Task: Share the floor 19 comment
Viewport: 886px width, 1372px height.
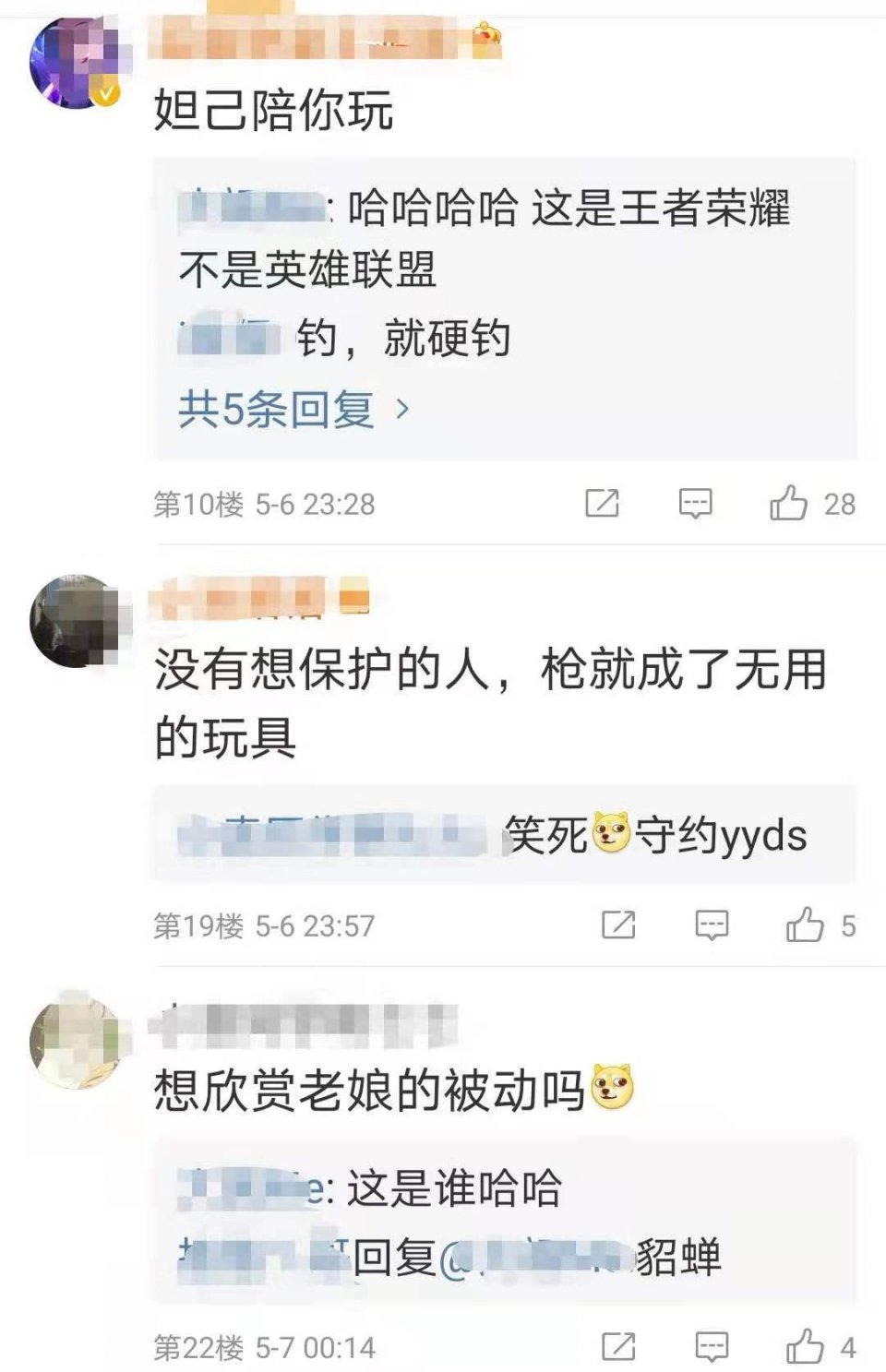Action: pyautogui.click(x=618, y=925)
